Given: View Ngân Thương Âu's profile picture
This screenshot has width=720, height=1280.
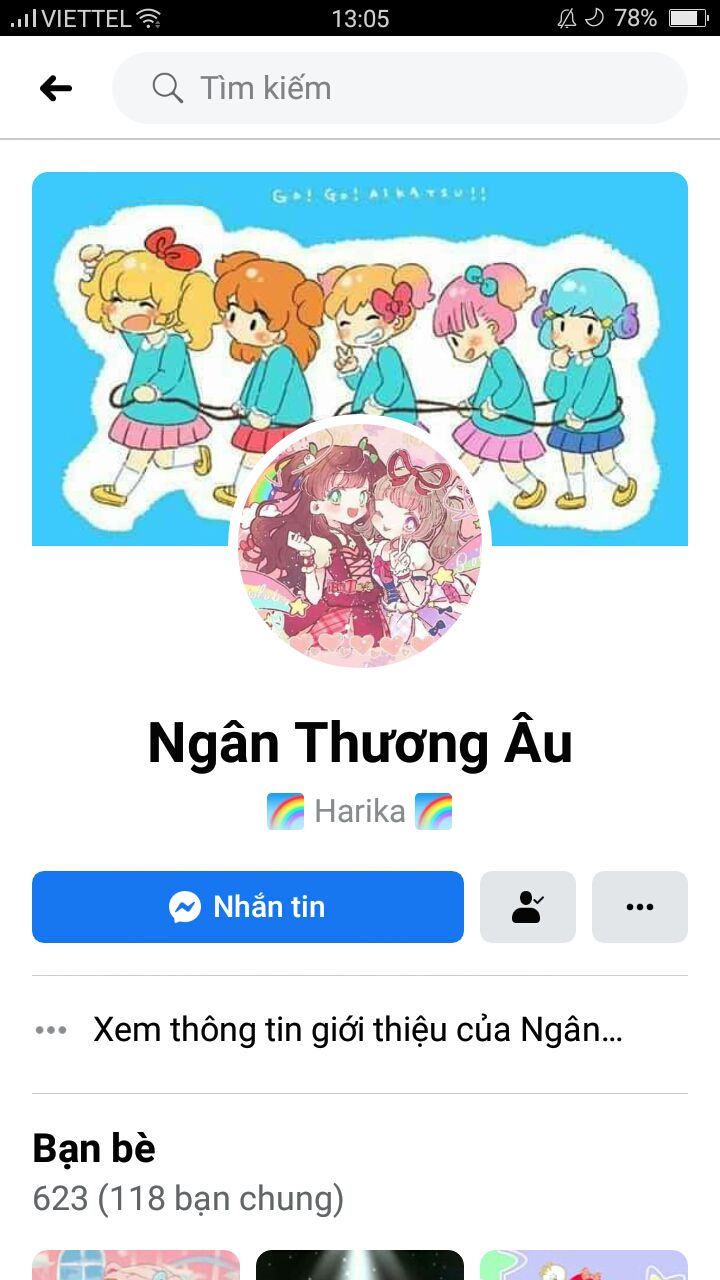Looking at the screenshot, I should (360, 545).
